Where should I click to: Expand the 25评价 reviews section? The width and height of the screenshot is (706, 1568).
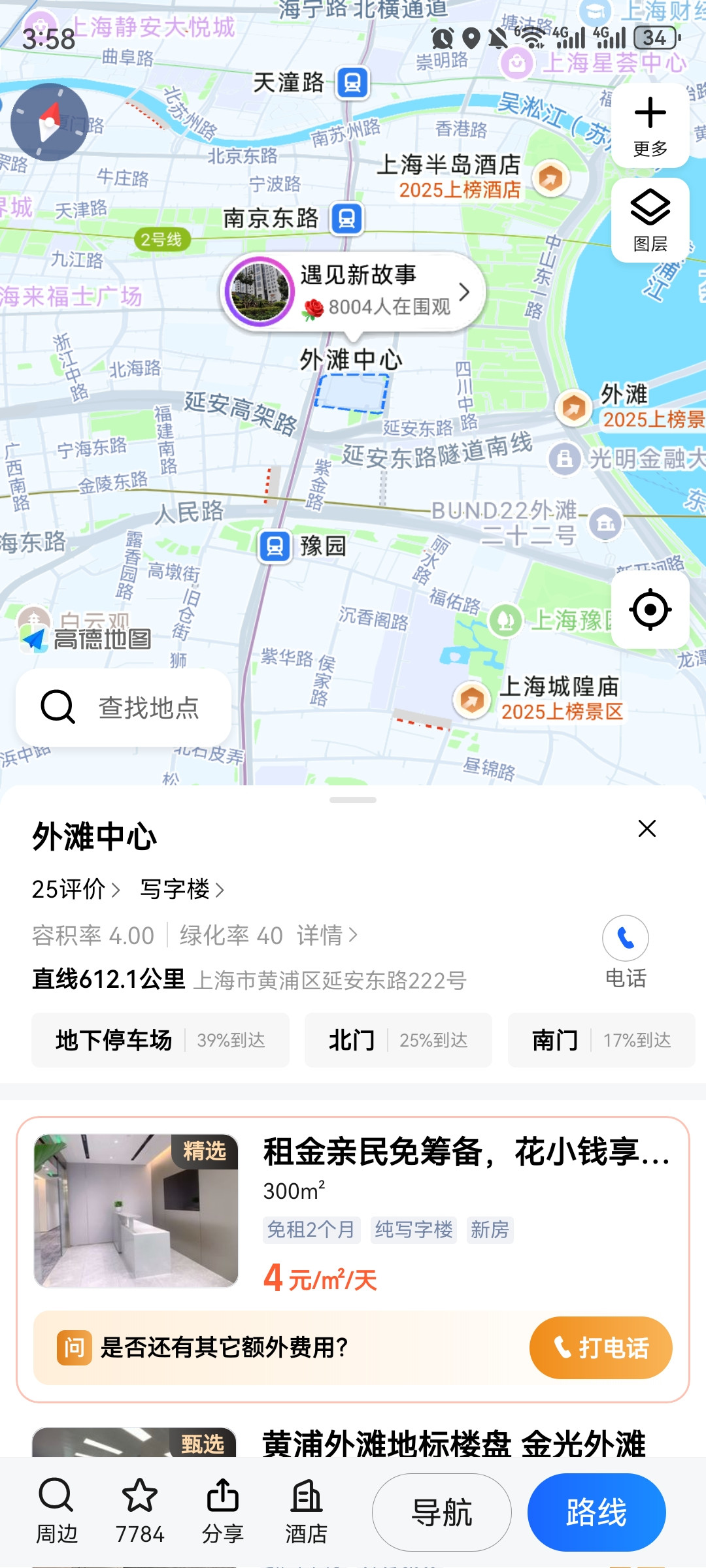(x=69, y=887)
